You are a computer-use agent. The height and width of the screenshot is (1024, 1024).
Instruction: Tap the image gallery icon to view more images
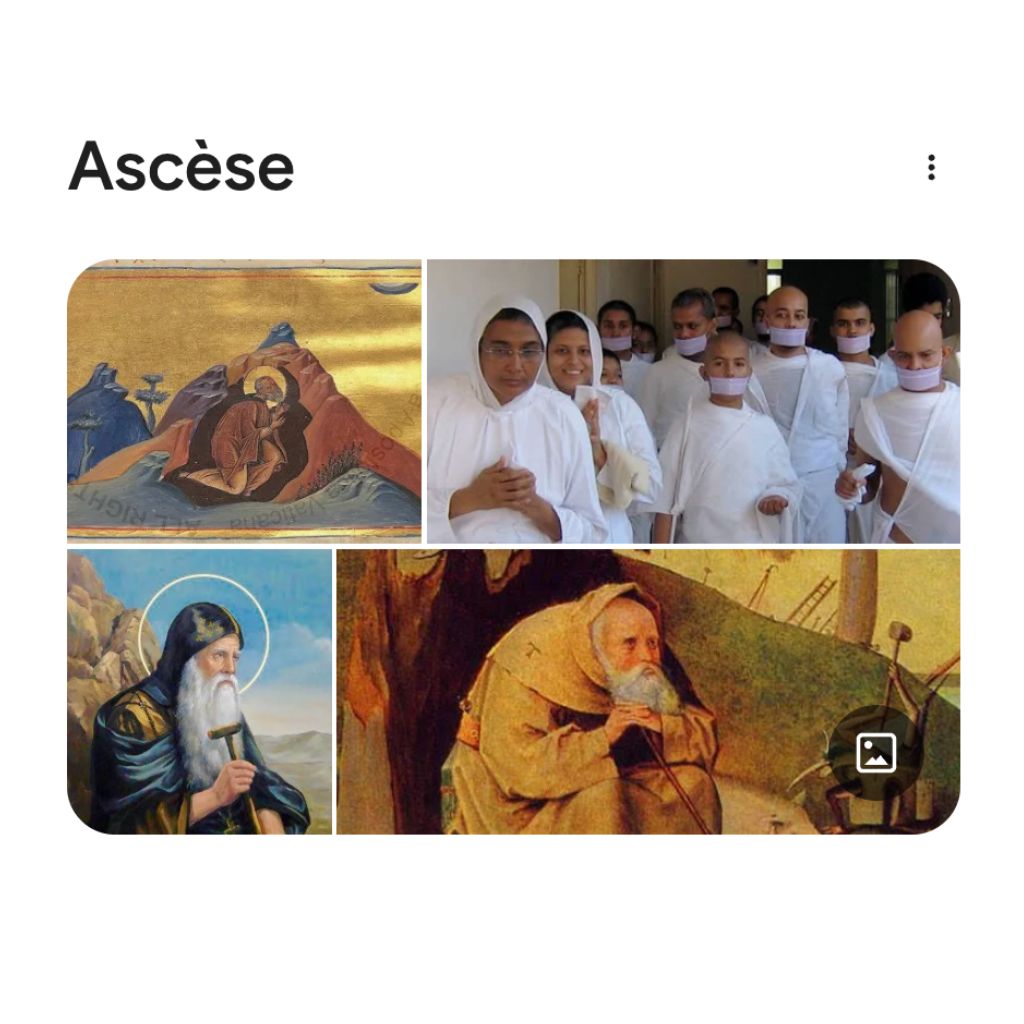876,753
